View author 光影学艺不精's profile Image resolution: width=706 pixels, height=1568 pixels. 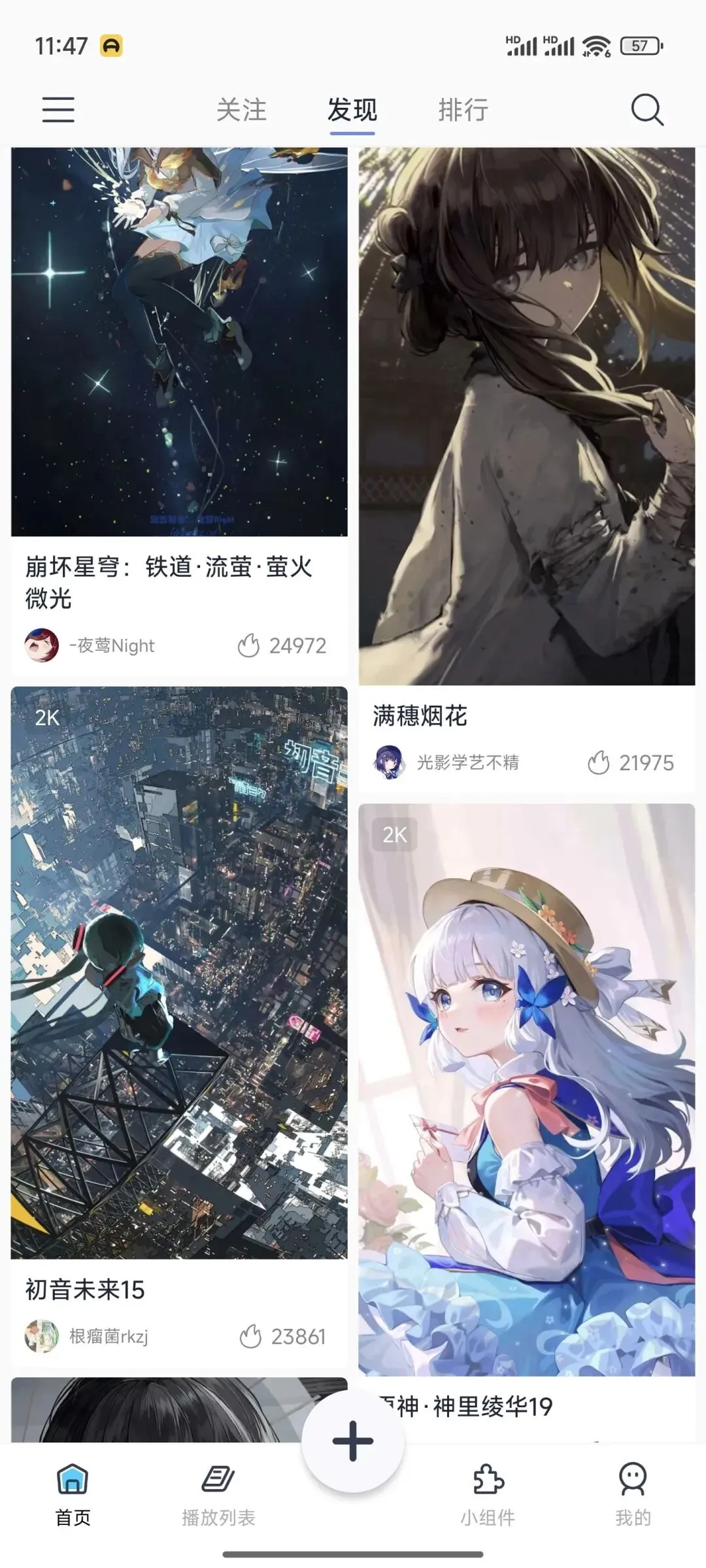(447, 762)
